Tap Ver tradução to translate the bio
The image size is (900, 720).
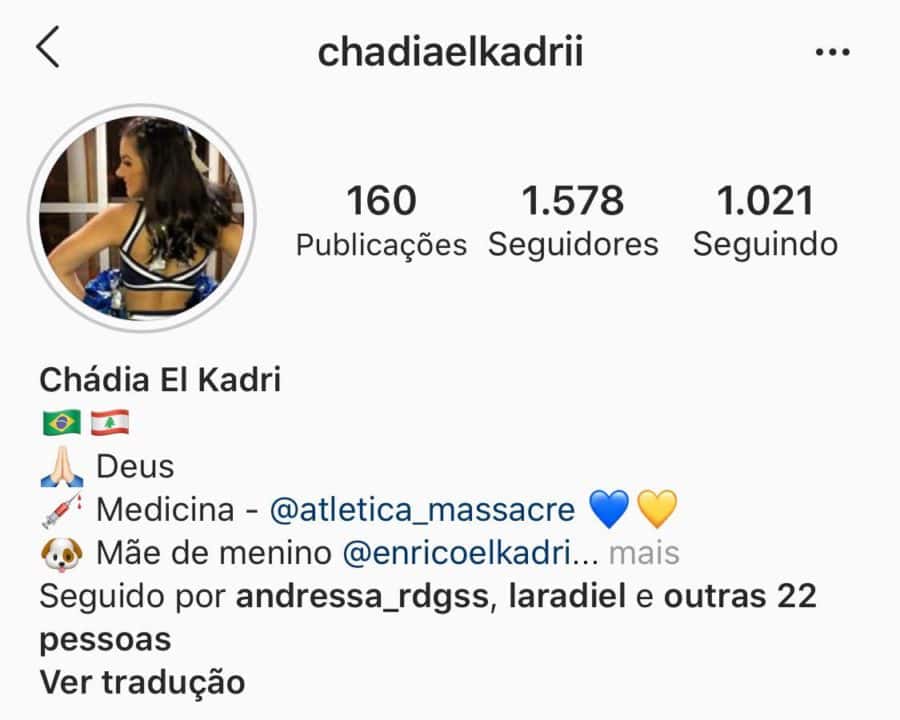pyautogui.click(x=142, y=682)
